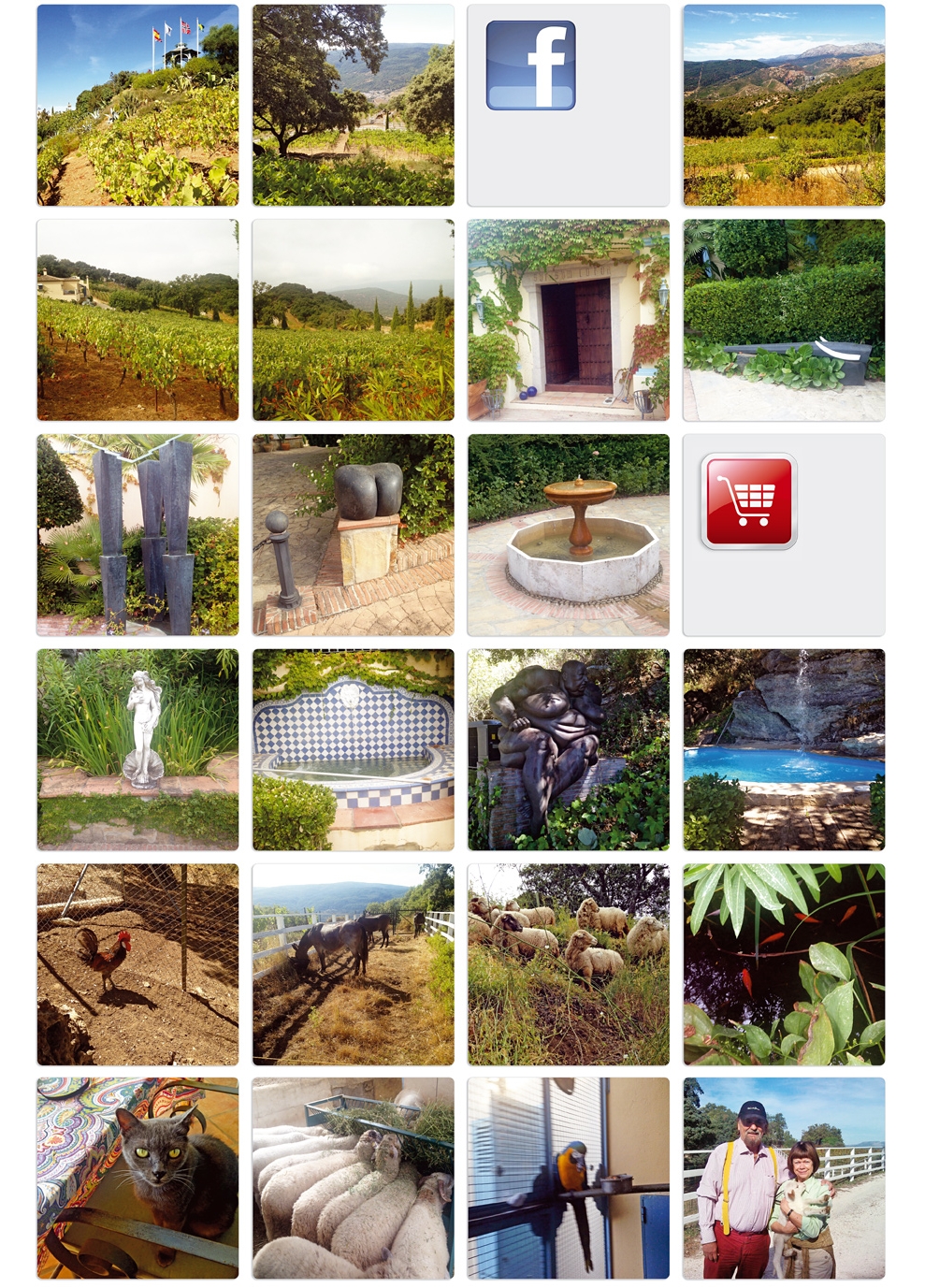Open the sheep feeding at trough photo
This screenshot has width=925, height=1288.
pos(354,1179)
